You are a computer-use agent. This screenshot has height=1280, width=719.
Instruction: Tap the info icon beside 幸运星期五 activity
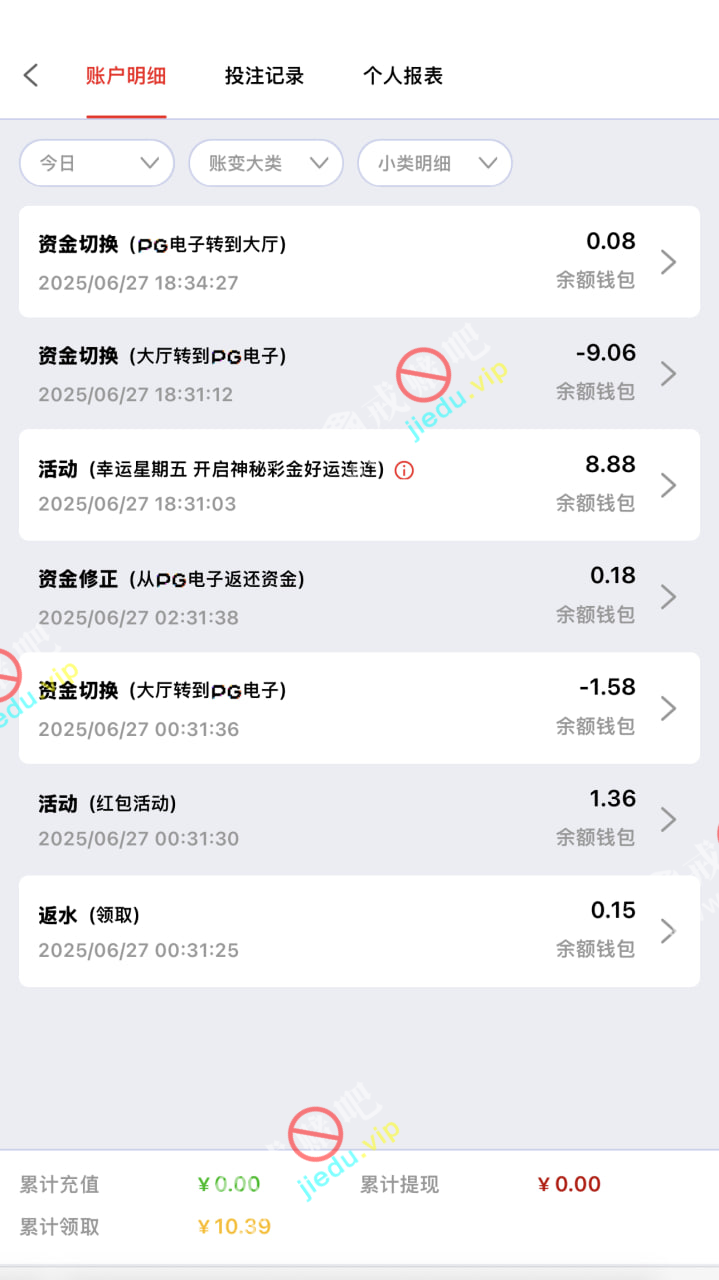[x=404, y=470]
